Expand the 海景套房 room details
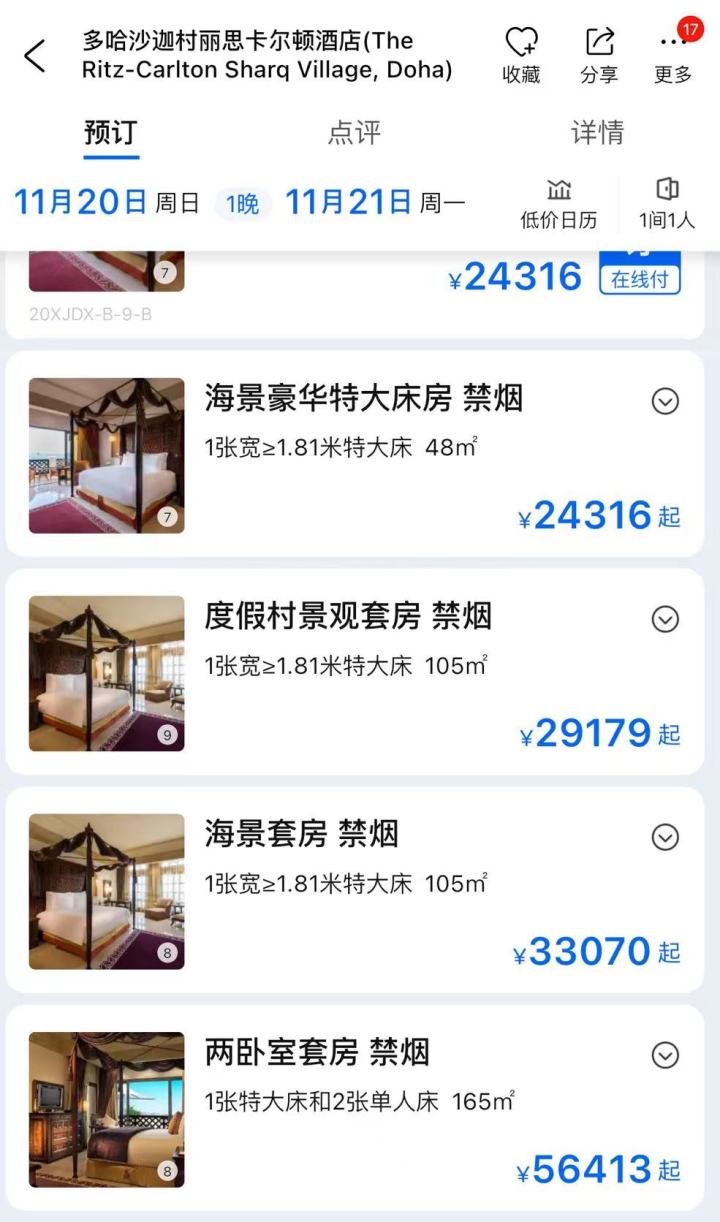This screenshot has width=720, height=1222. 664,837
